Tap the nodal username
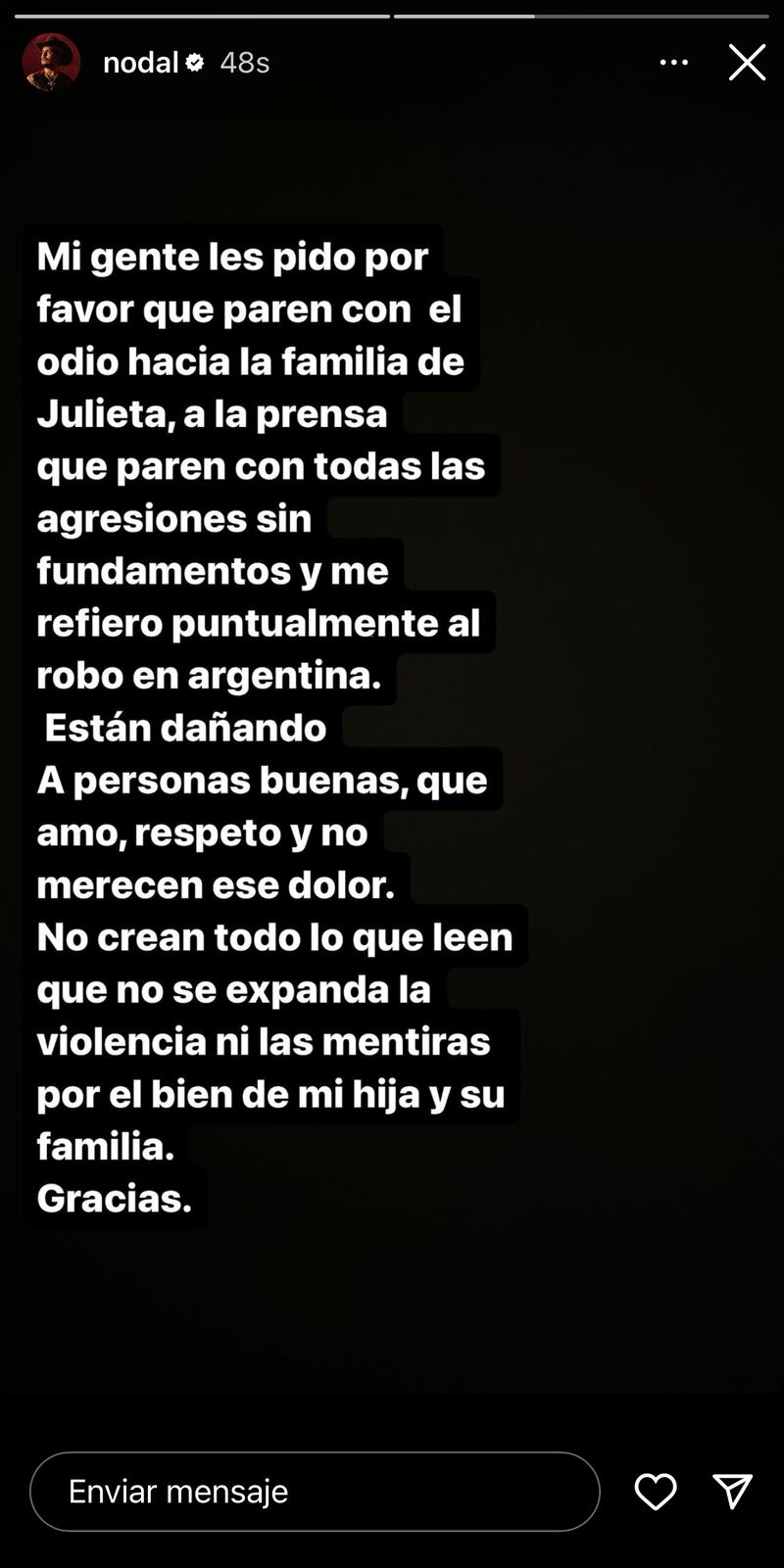The height and width of the screenshot is (1568, 784). coord(140,63)
